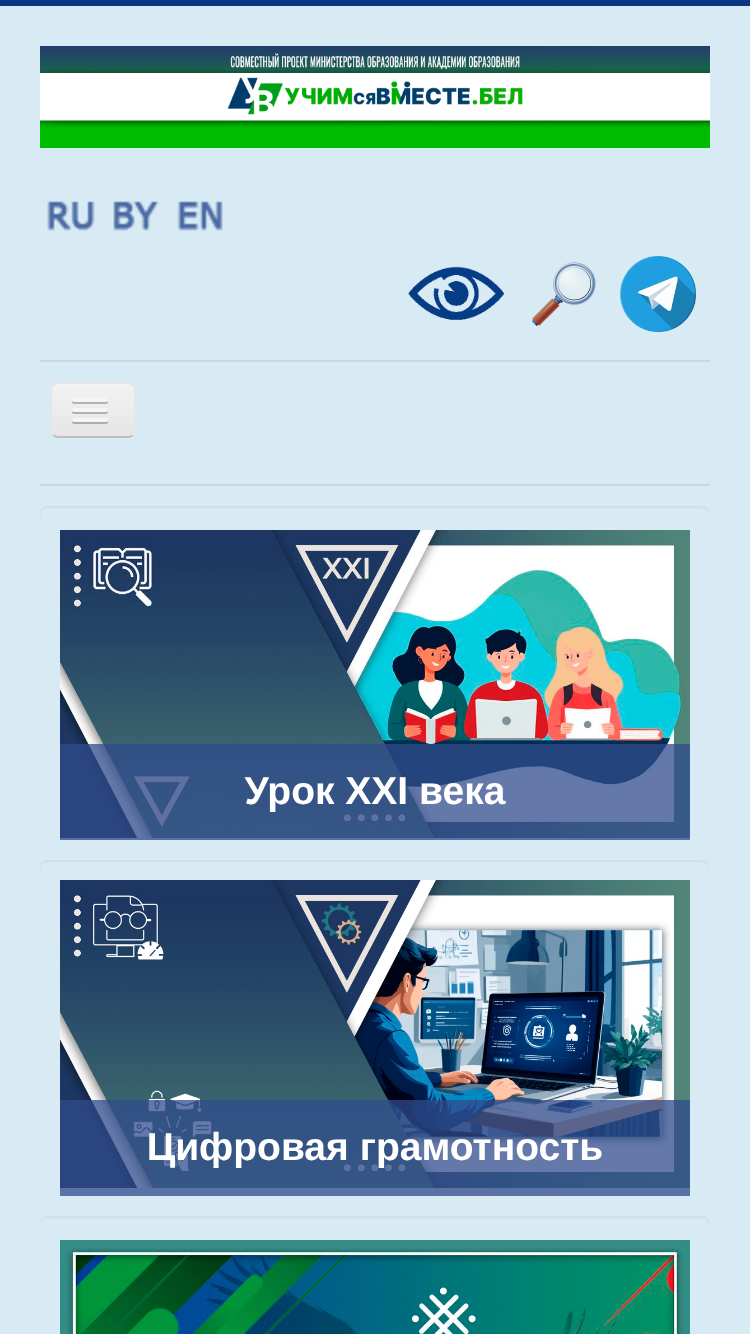Enable the visually impaired eye mode
The width and height of the screenshot is (750, 1334).
click(456, 294)
